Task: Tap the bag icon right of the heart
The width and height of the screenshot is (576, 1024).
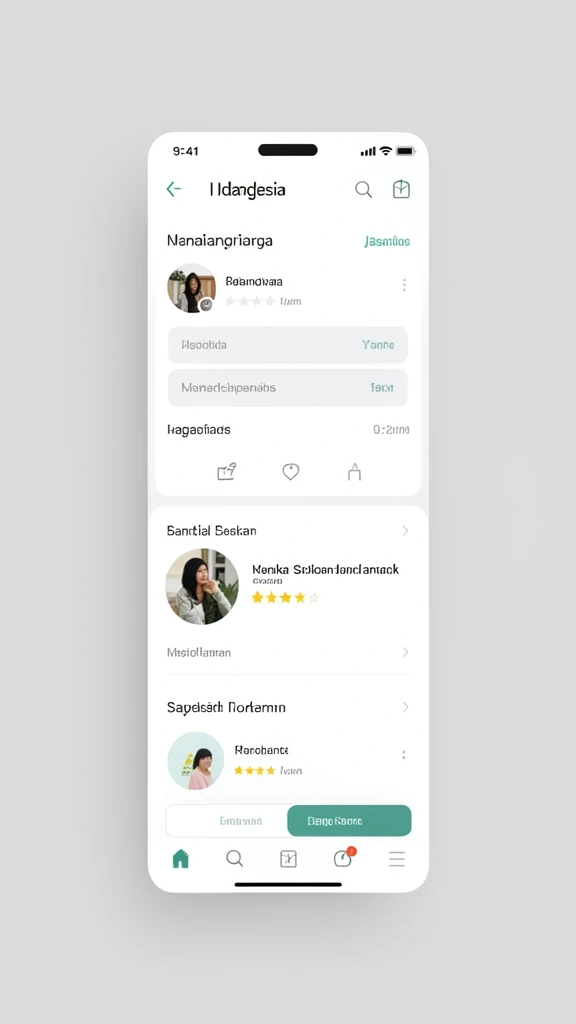Action: pyautogui.click(x=354, y=472)
